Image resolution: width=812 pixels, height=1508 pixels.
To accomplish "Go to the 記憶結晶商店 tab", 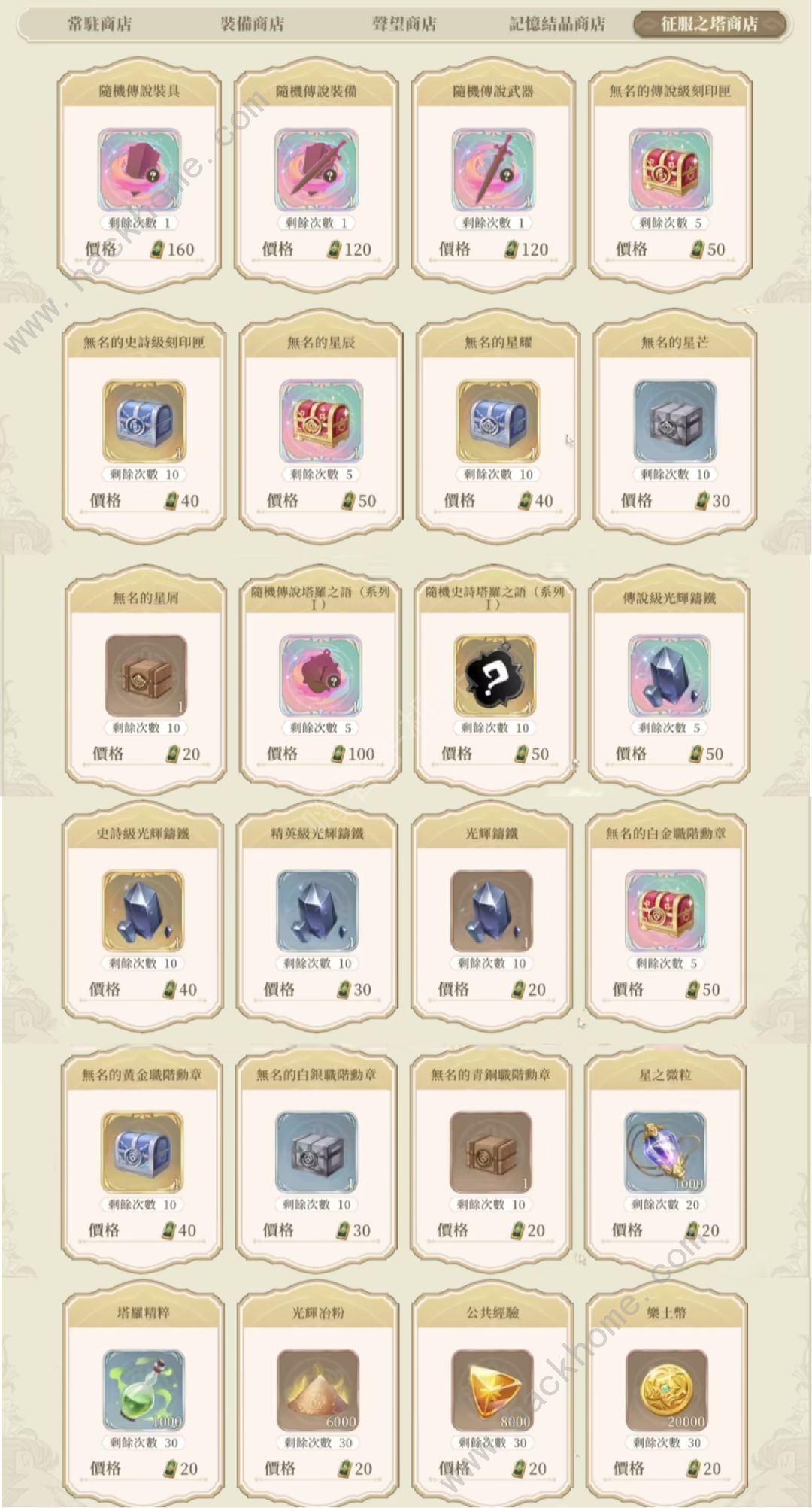I will (557, 24).
